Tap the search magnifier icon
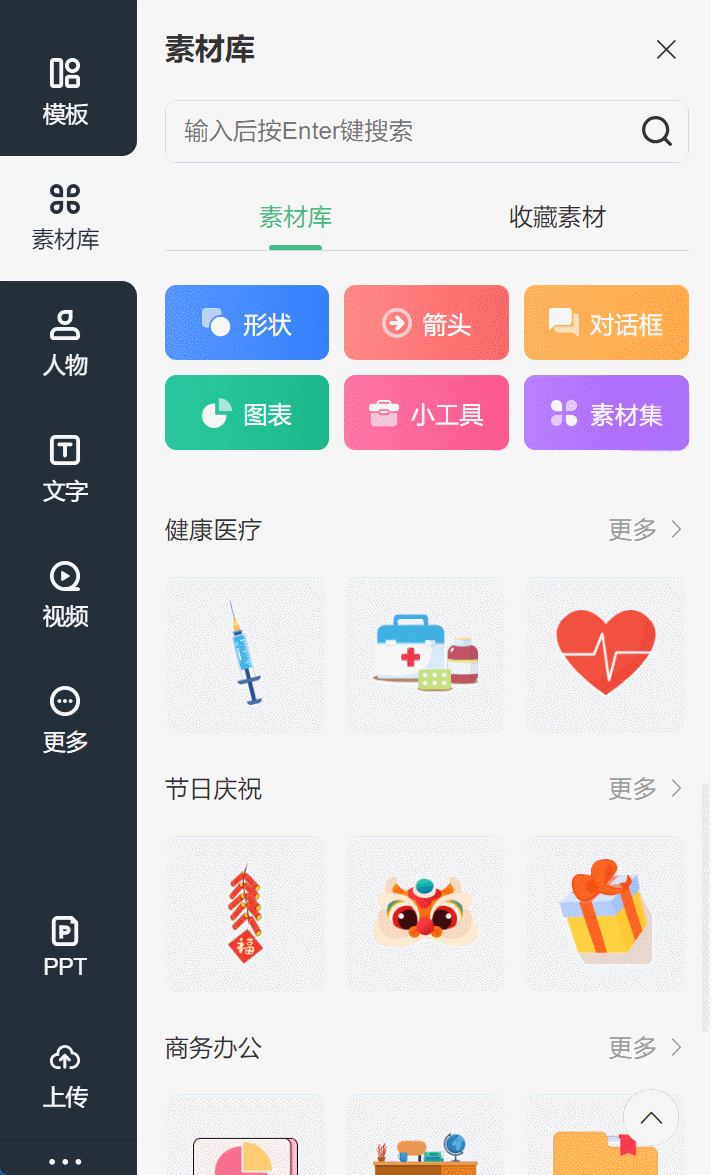The height and width of the screenshot is (1175, 711). (656, 131)
